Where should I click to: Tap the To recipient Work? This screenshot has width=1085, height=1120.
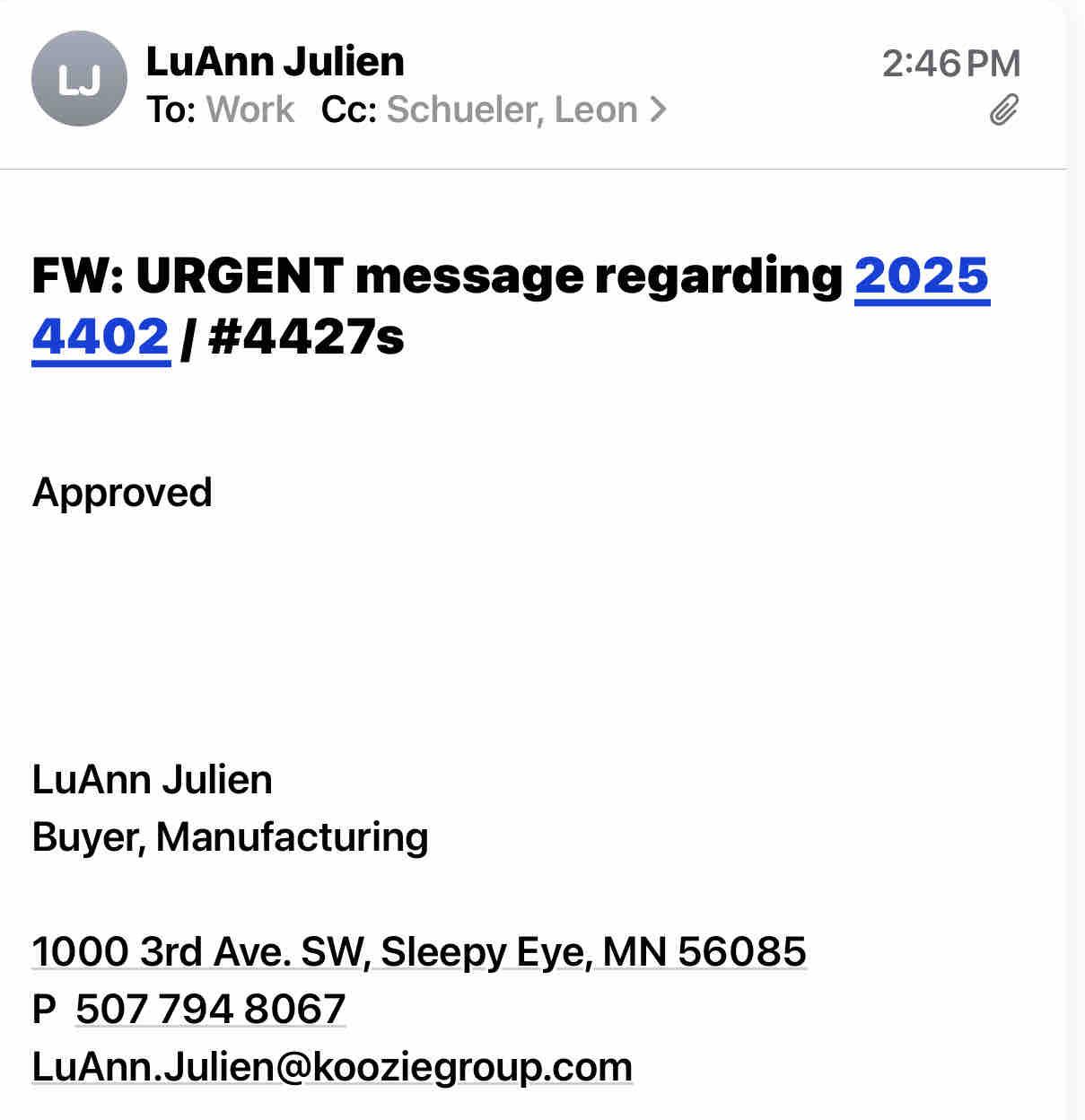tap(249, 109)
